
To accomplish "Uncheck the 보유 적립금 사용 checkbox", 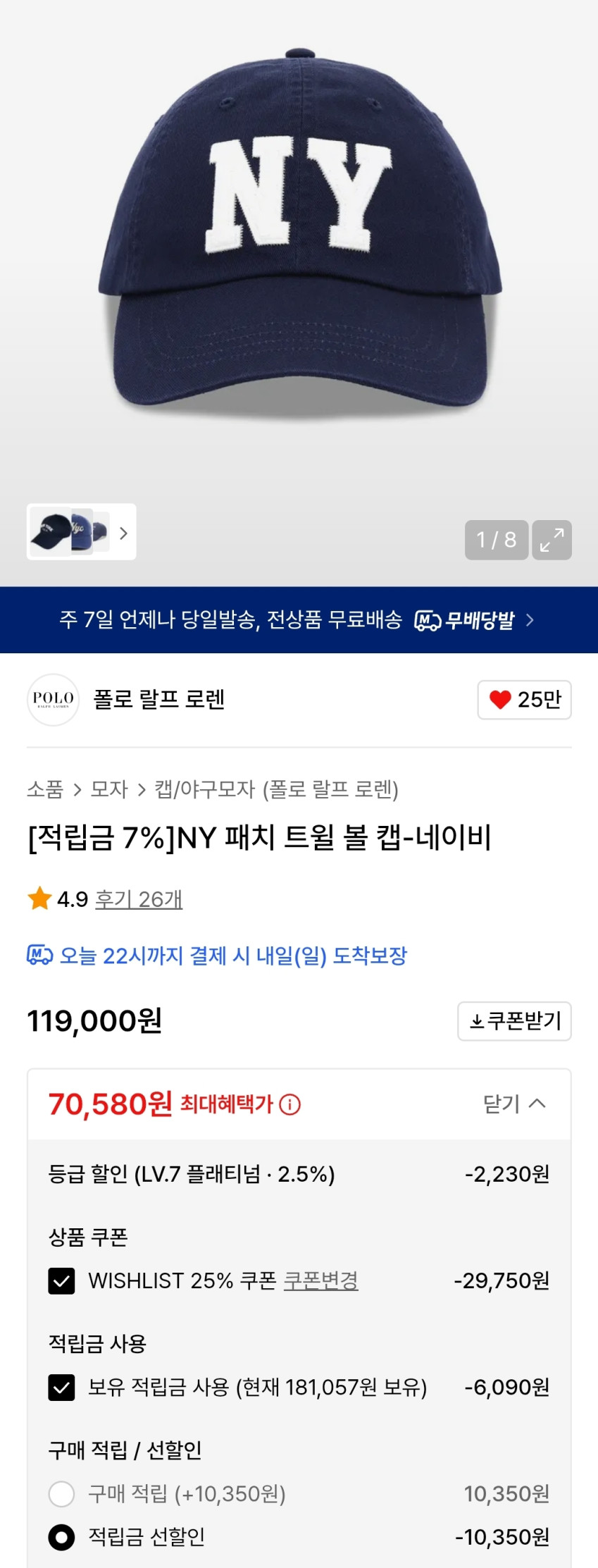I will [61, 1388].
